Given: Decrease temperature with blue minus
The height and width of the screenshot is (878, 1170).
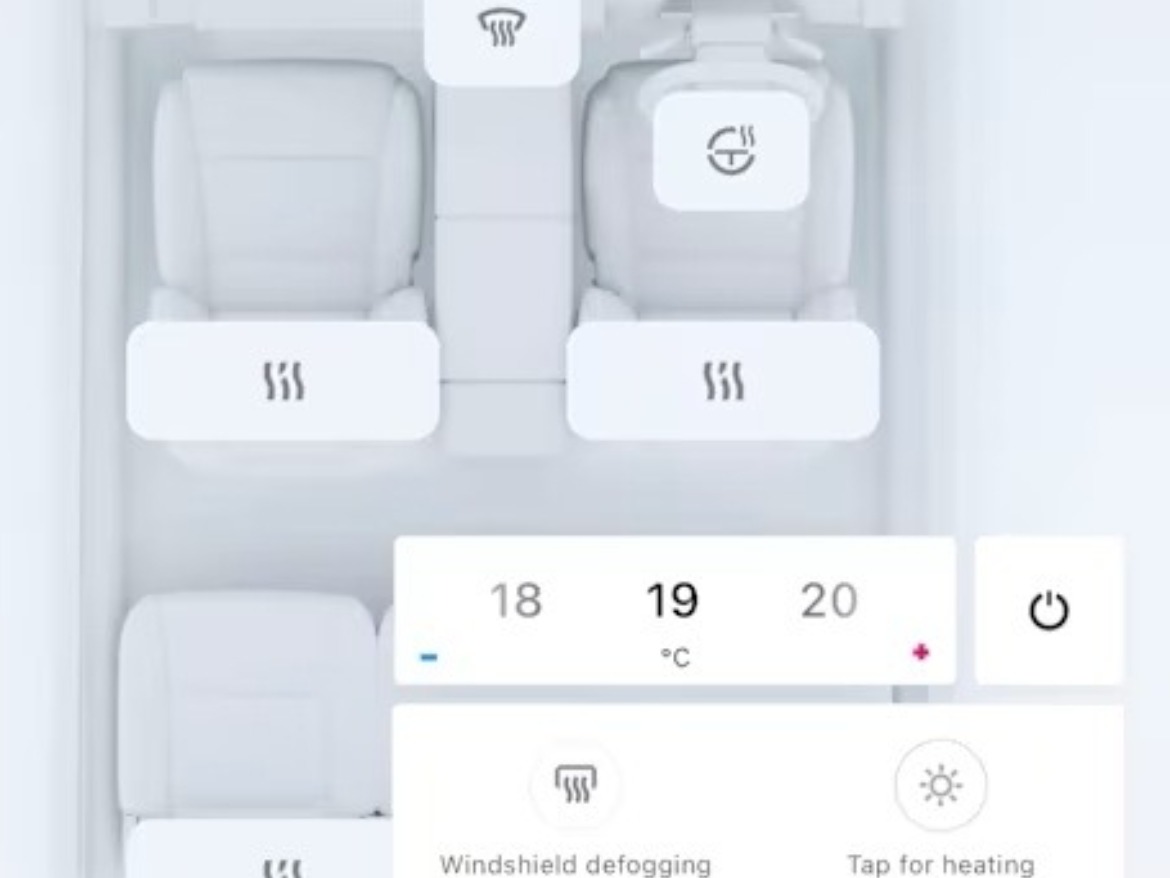Looking at the screenshot, I should pos(429,656).
